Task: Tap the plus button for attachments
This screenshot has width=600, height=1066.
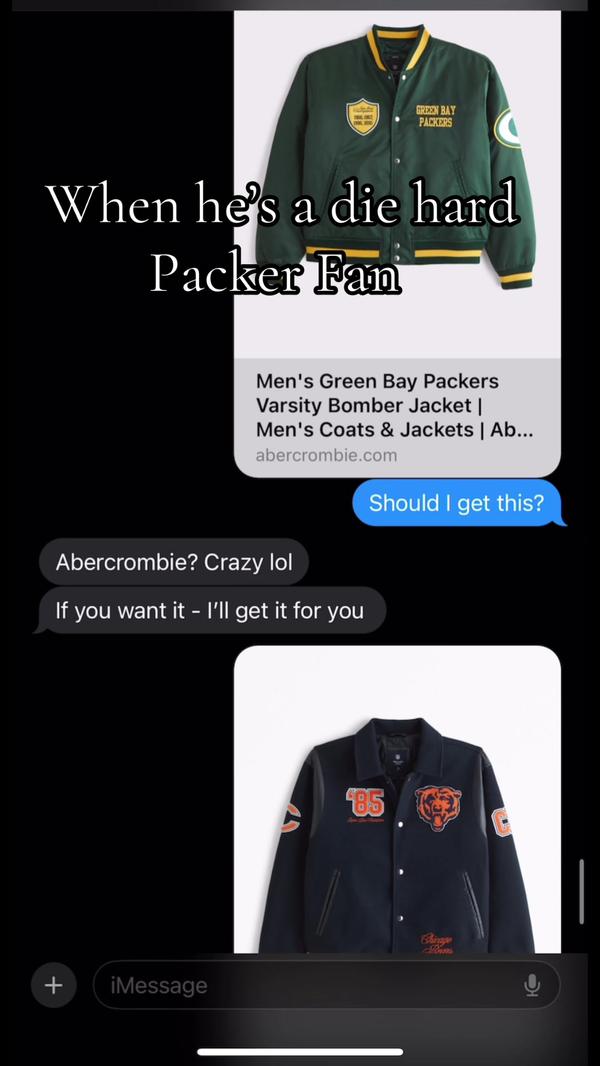Action: (53, 985)
